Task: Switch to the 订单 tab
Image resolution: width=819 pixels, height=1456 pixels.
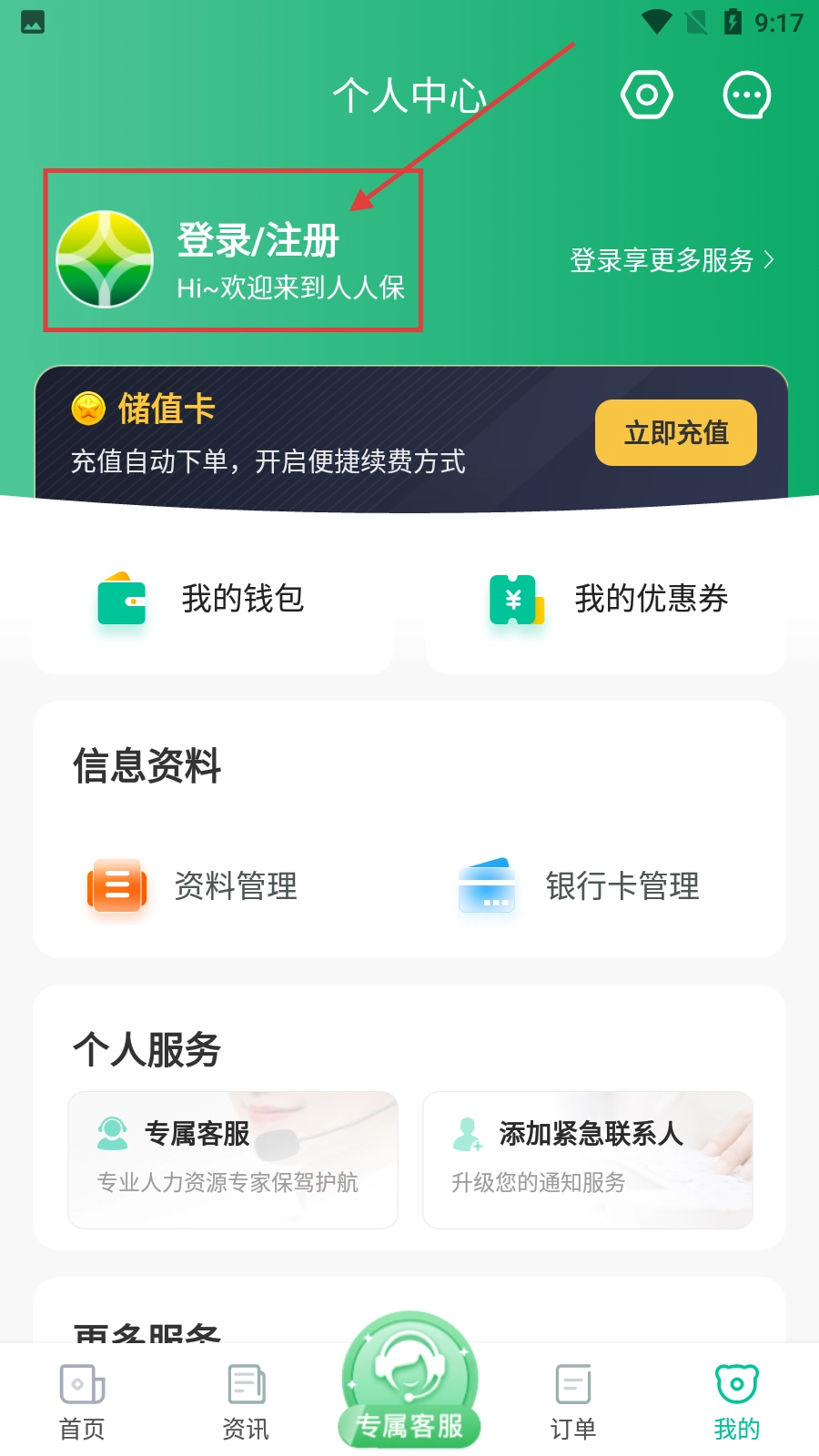Action: click(573, 1402)
